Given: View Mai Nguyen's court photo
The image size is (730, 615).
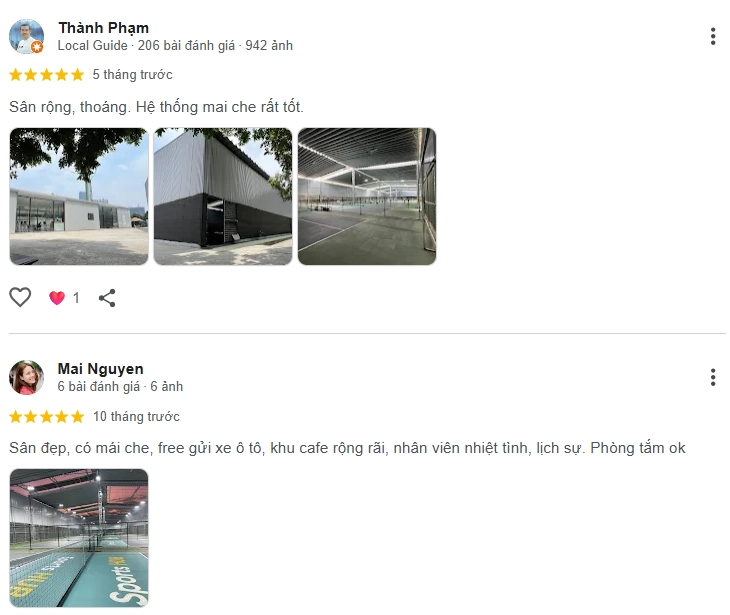Looking at the screenshot, I should 79,537.
